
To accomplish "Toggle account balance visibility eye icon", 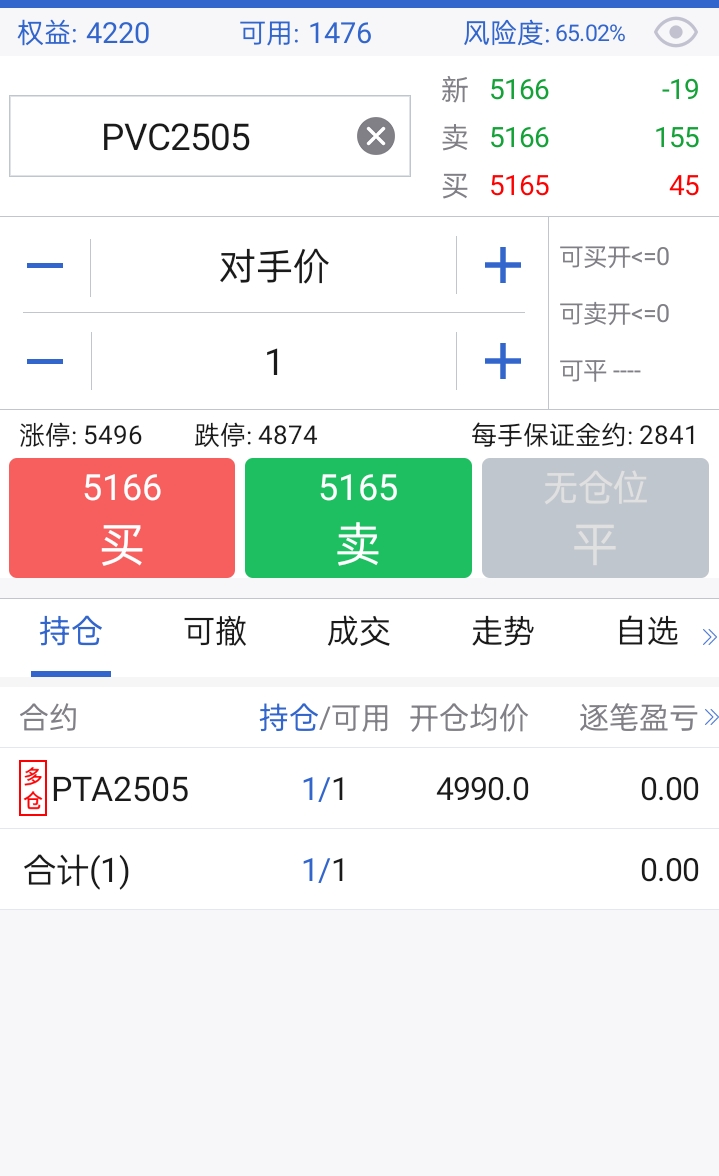I will click(x=676, y=33).
